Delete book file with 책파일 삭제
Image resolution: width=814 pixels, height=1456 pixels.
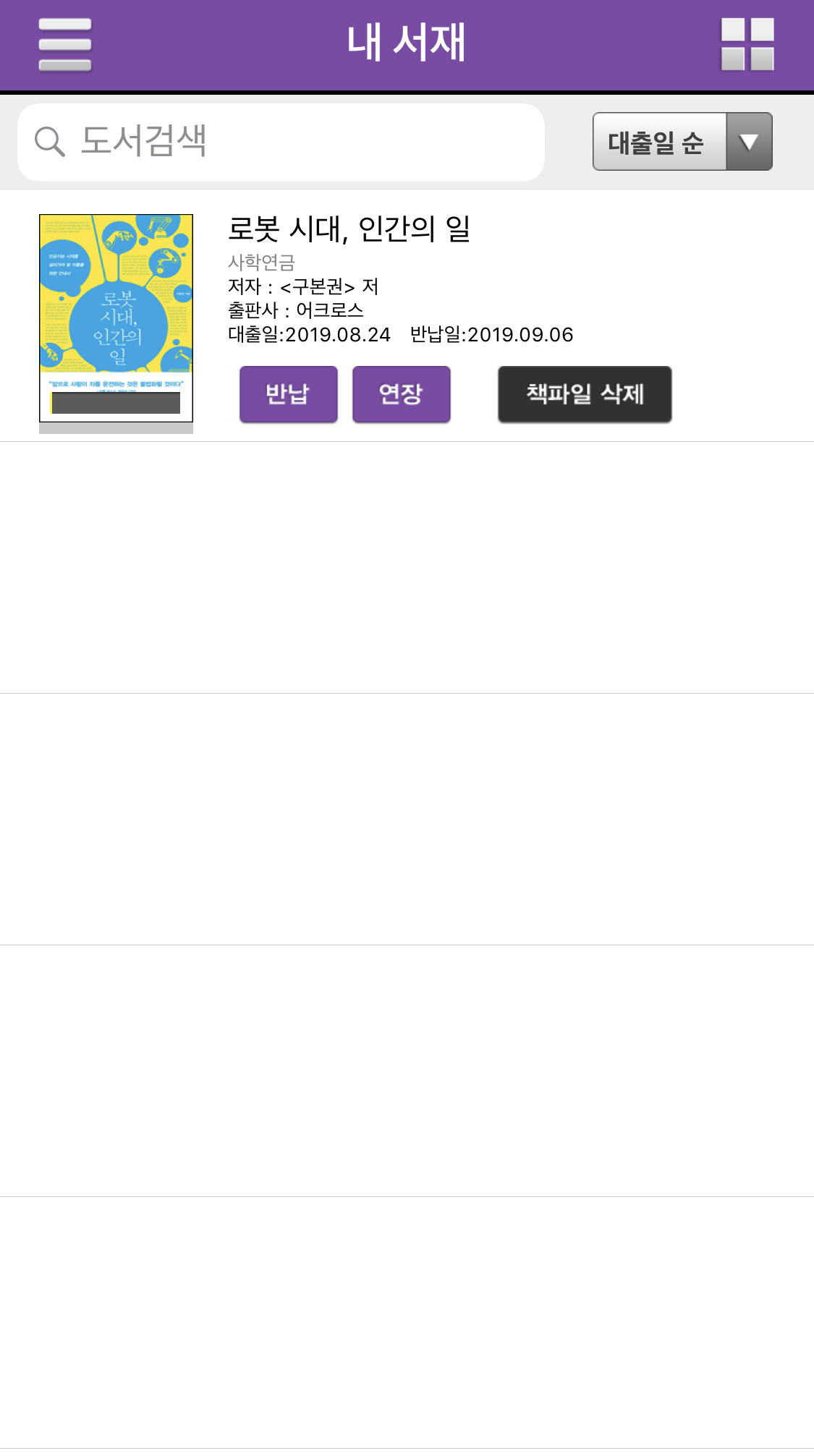click(584, 394)
